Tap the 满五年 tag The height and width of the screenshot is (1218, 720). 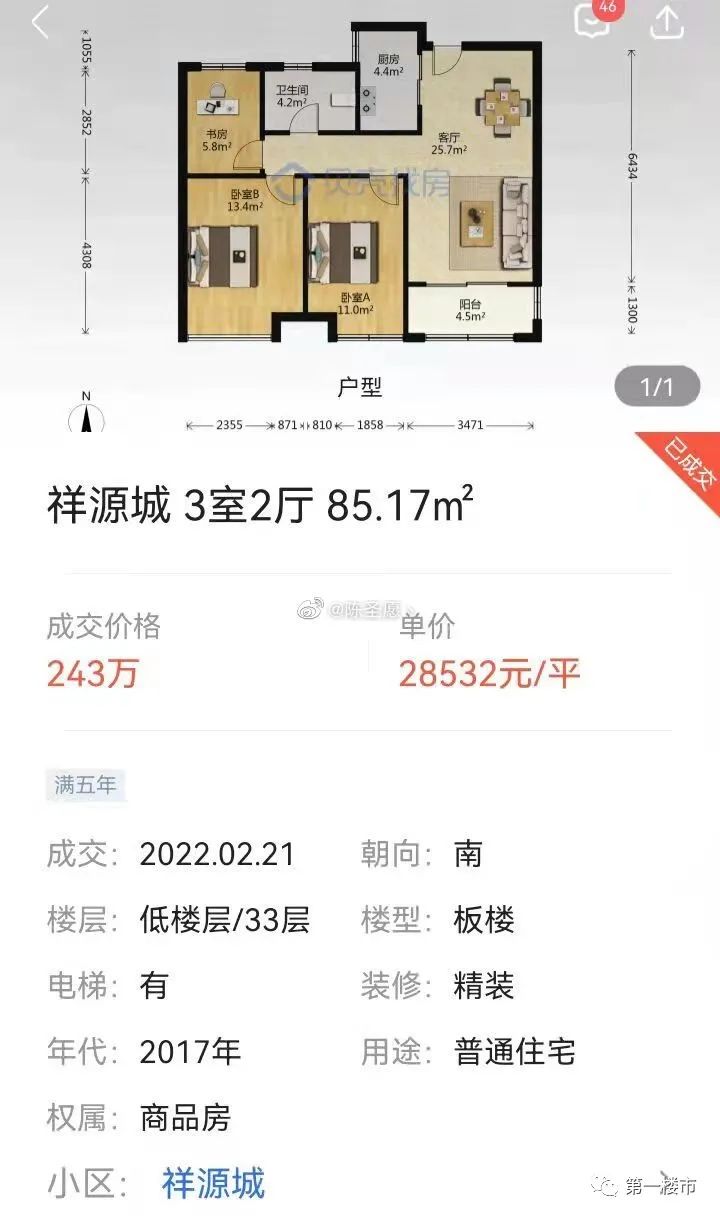tap(84, 787)
